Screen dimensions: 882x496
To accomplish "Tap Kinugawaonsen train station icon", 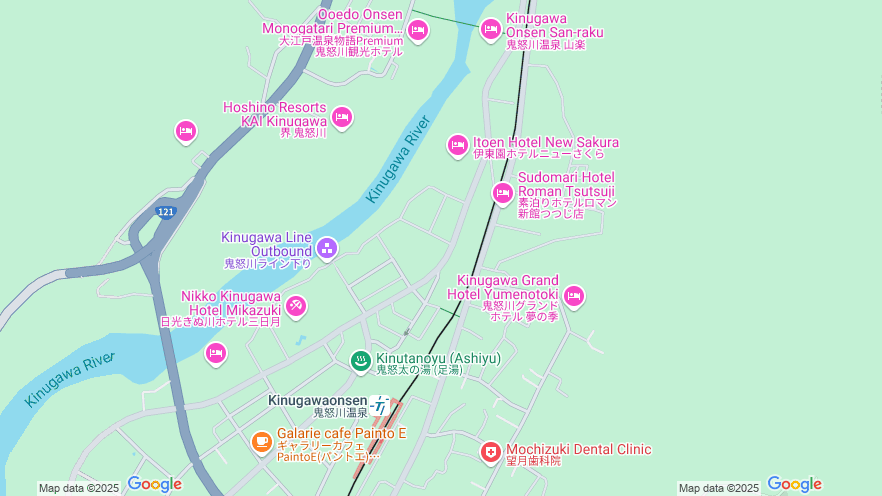I will (x=380, y=405).
